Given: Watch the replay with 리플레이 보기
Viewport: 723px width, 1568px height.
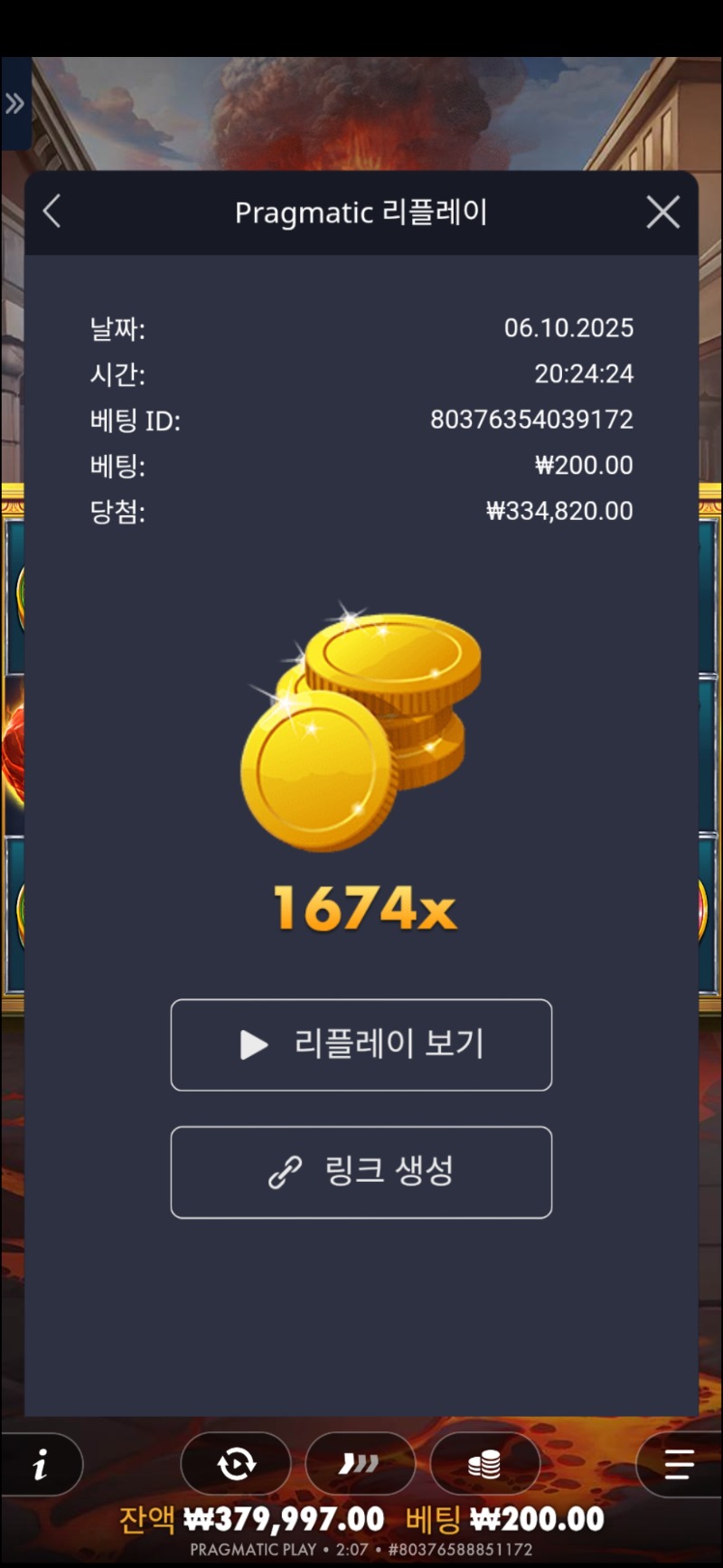Looking at the screenshot, I should click(361, 1044).
